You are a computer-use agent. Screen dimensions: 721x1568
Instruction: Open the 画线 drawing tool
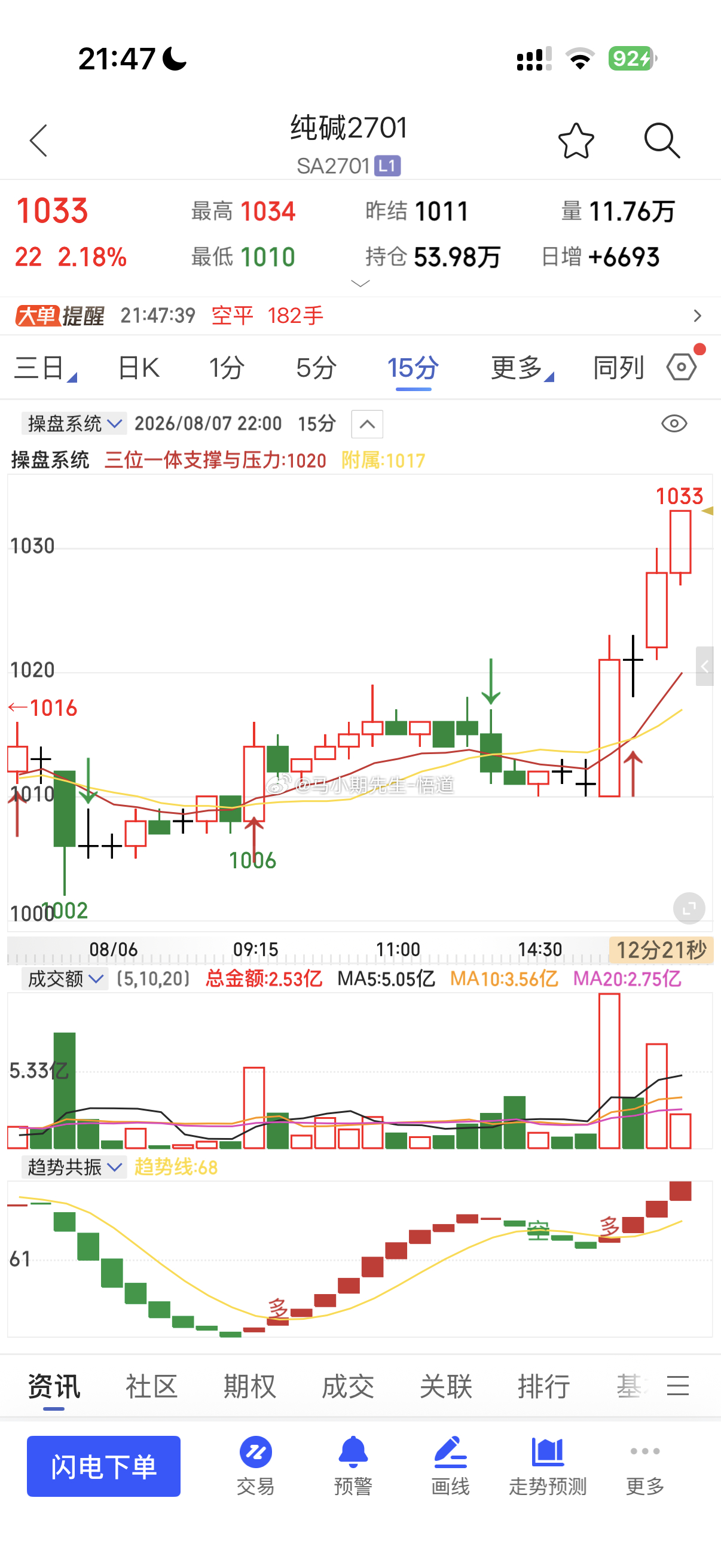point(450,1466)
